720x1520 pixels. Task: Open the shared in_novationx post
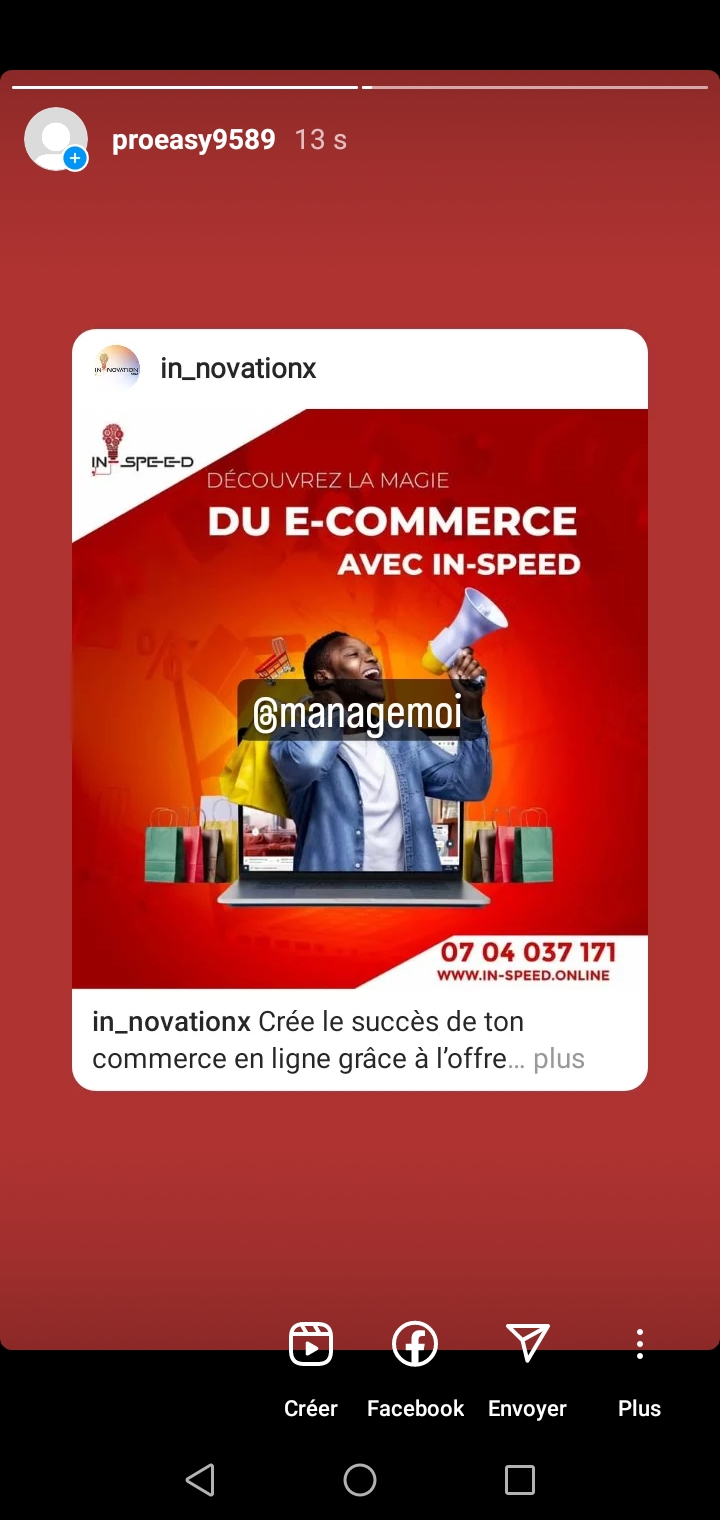click(x=360, y=709)
